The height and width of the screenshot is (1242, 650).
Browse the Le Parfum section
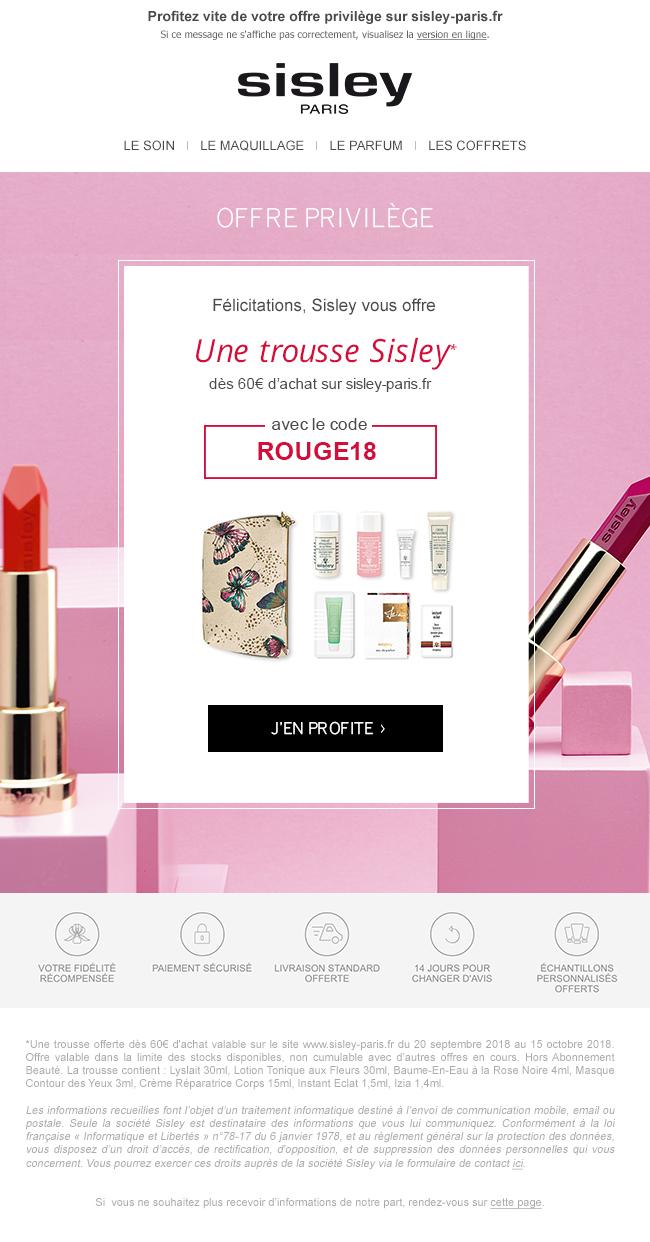click(x=366, y=146)
